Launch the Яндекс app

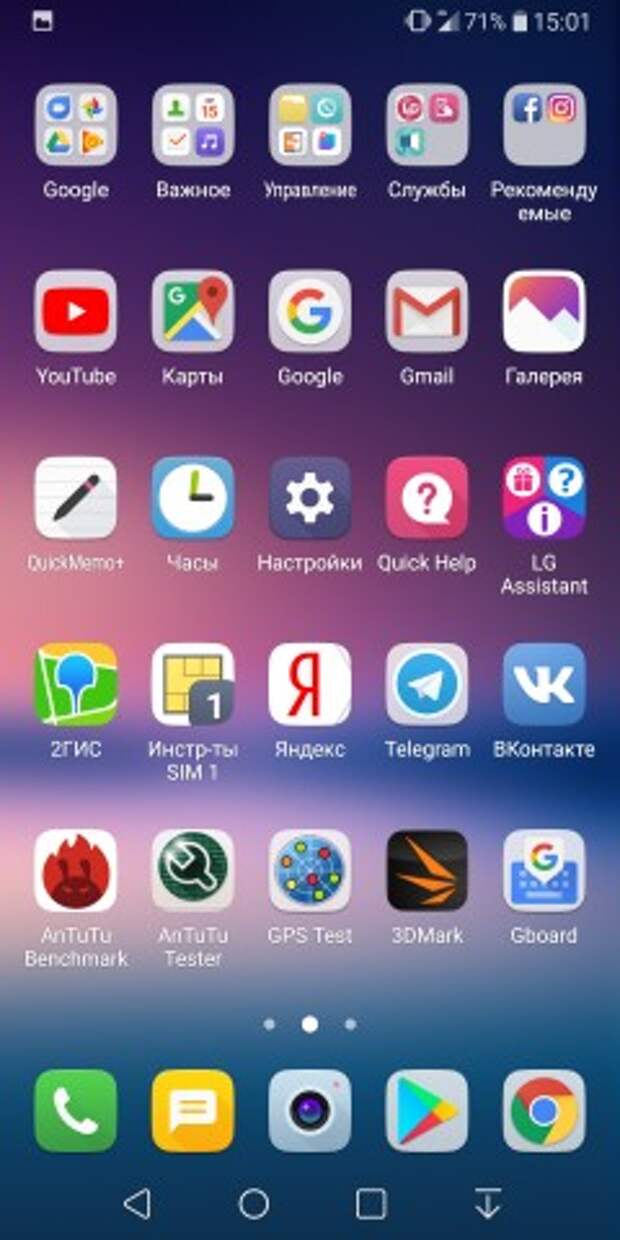pyautogui.click(x=310, y=684)
